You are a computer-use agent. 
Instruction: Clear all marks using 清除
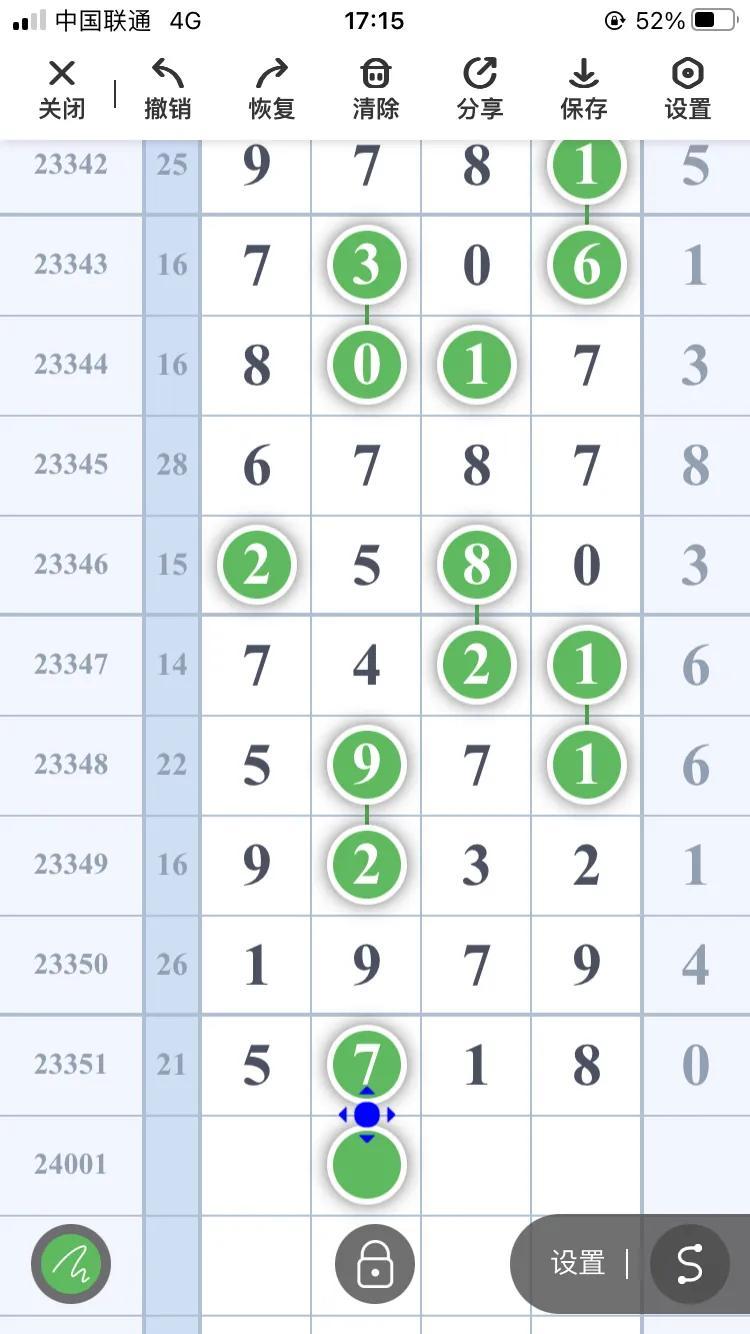(x=376, y=90)
